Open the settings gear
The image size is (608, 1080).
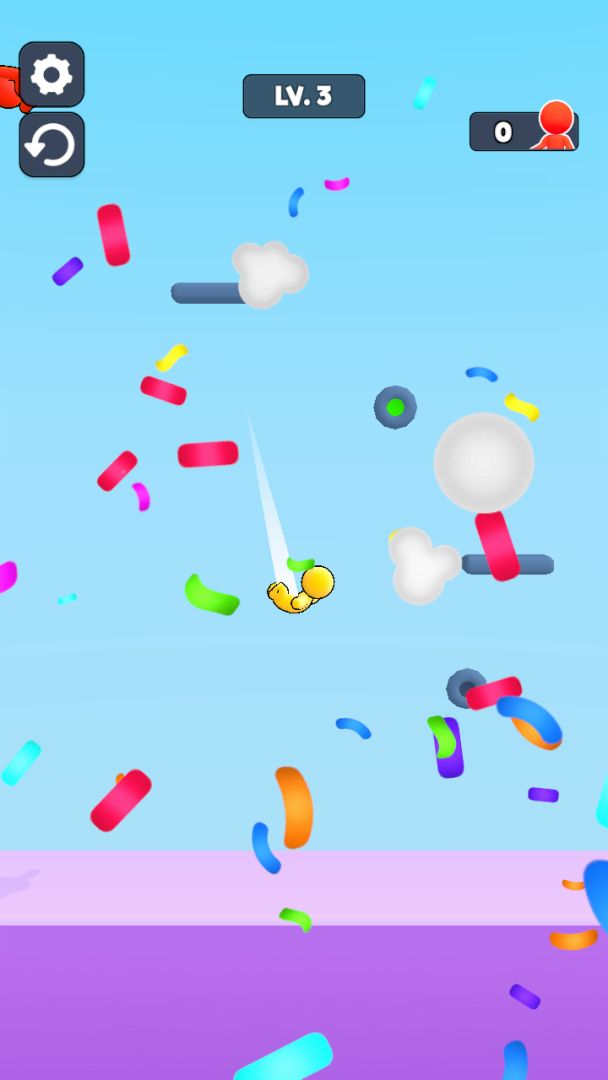pyautogui.click(x=52, y=75)
